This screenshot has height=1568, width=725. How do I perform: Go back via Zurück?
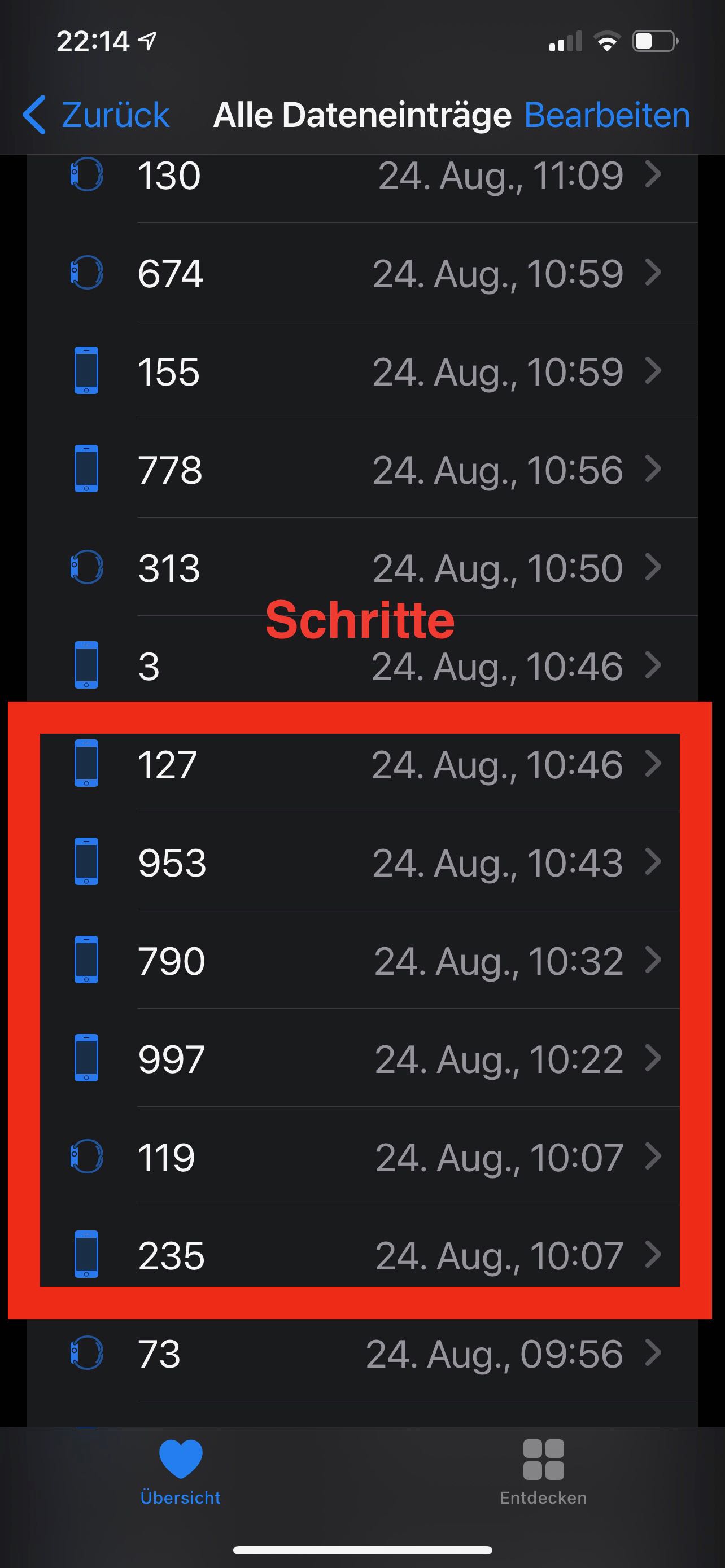[96, 115]
